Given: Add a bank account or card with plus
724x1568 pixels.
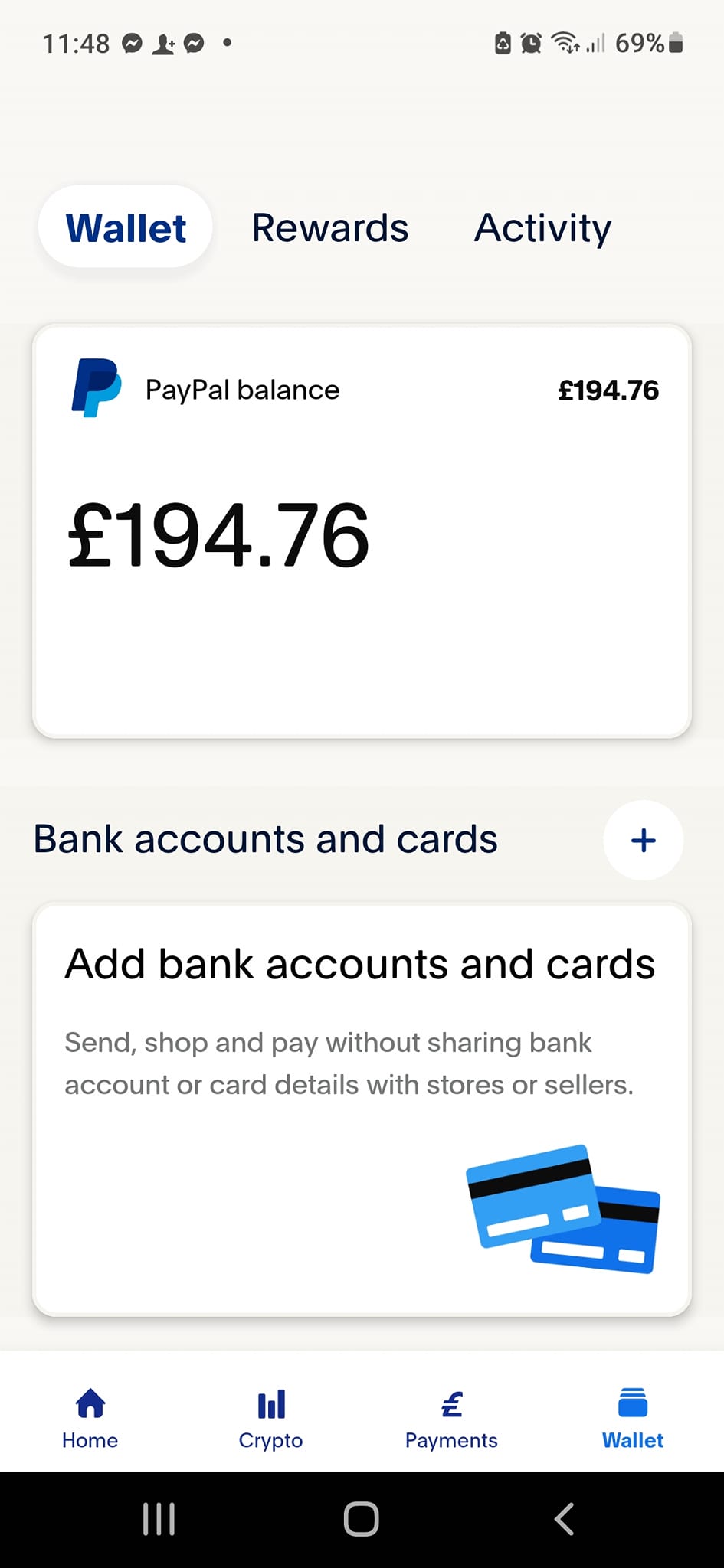Looking at the screenshot, I should click(x=643, y=840).
